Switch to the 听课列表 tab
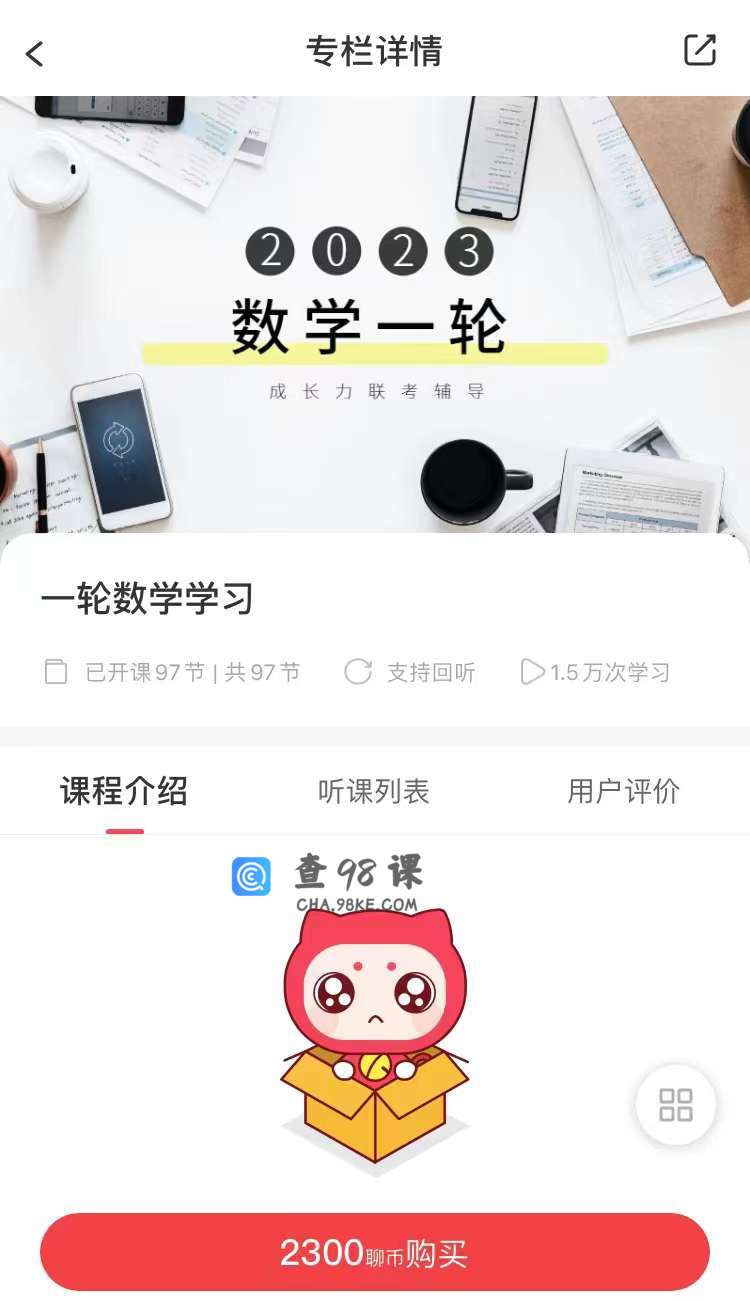The image size is (750, 1301). pos(374,792)
